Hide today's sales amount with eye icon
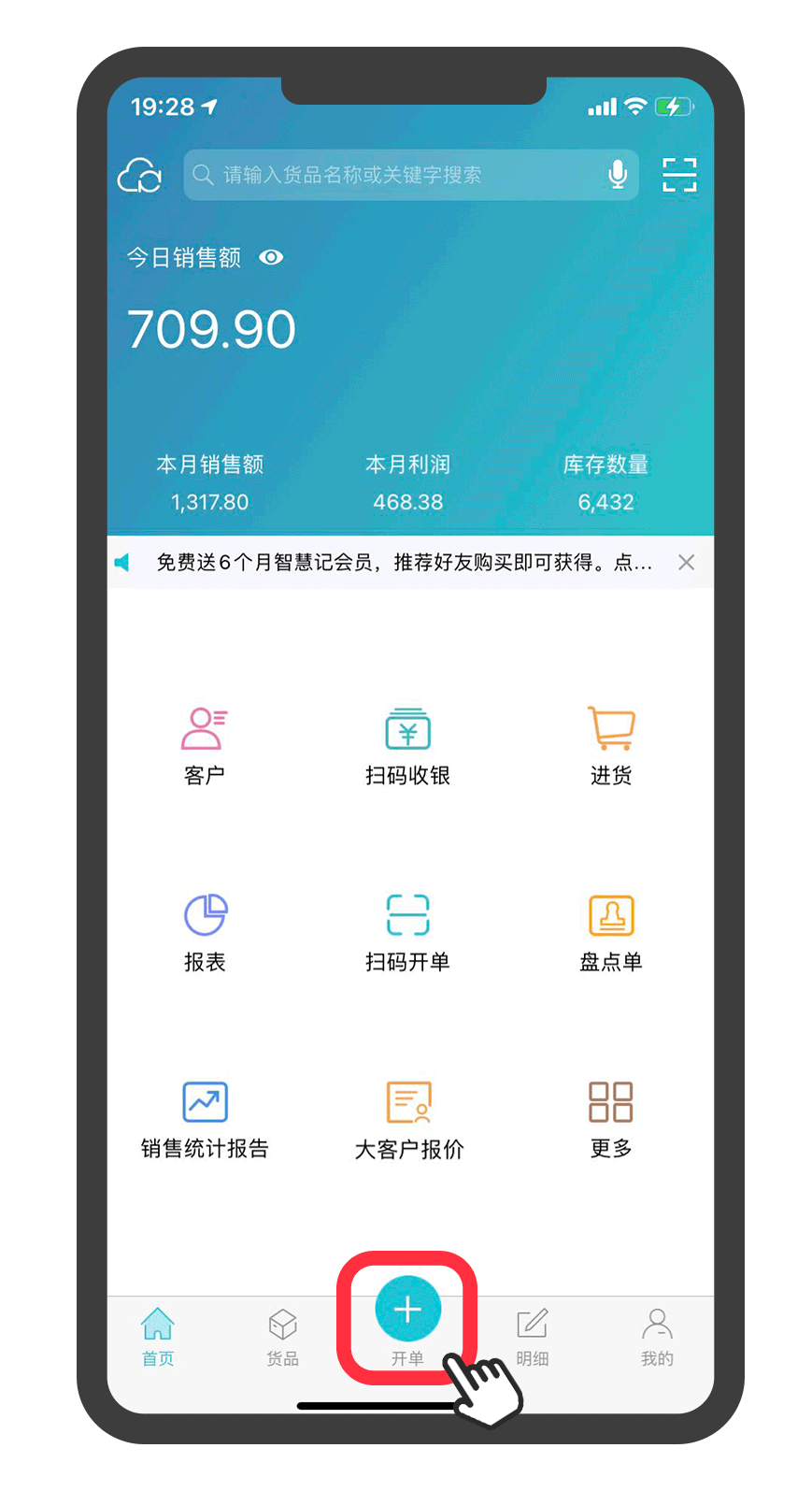 tap(271, 257)
